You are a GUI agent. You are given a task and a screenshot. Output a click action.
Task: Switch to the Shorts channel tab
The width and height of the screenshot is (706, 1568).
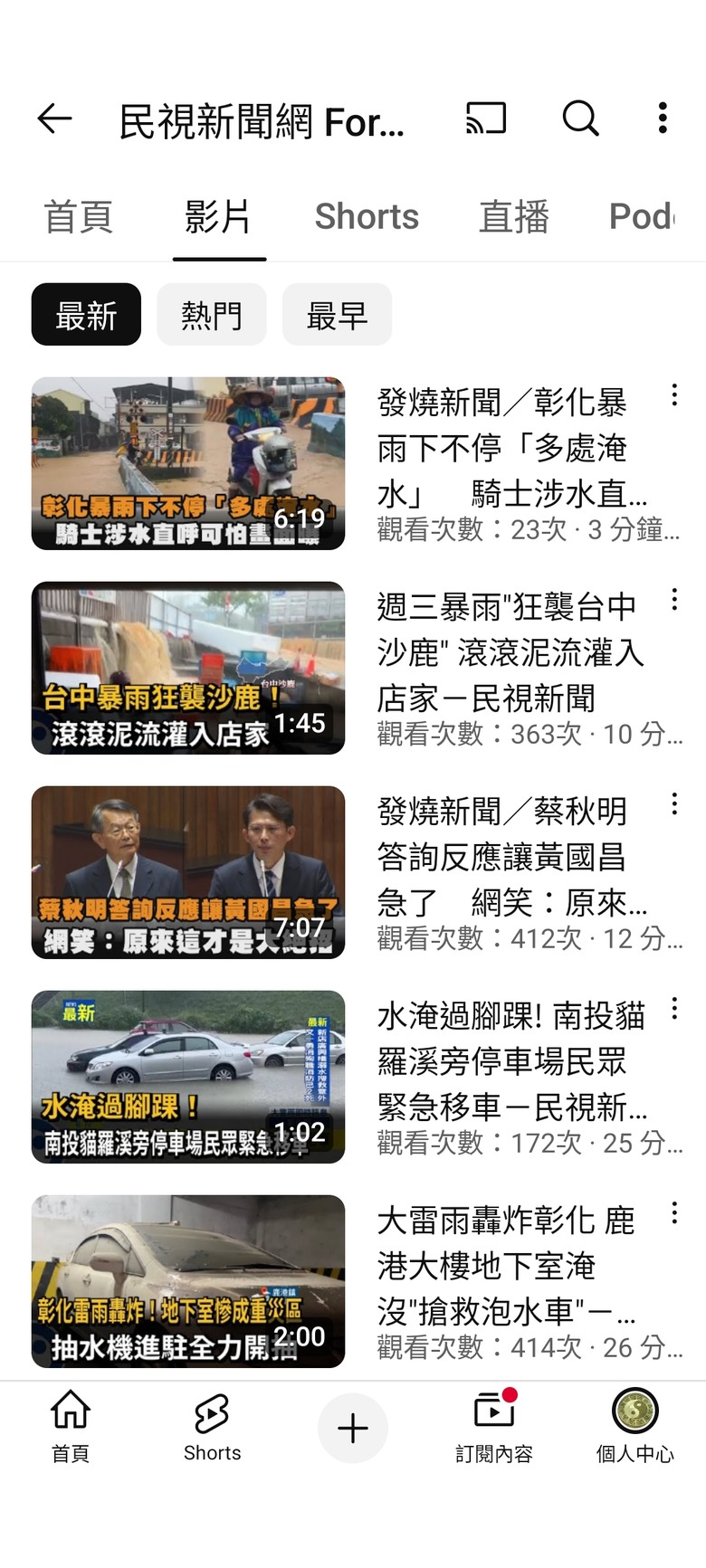tap(367, 217)
